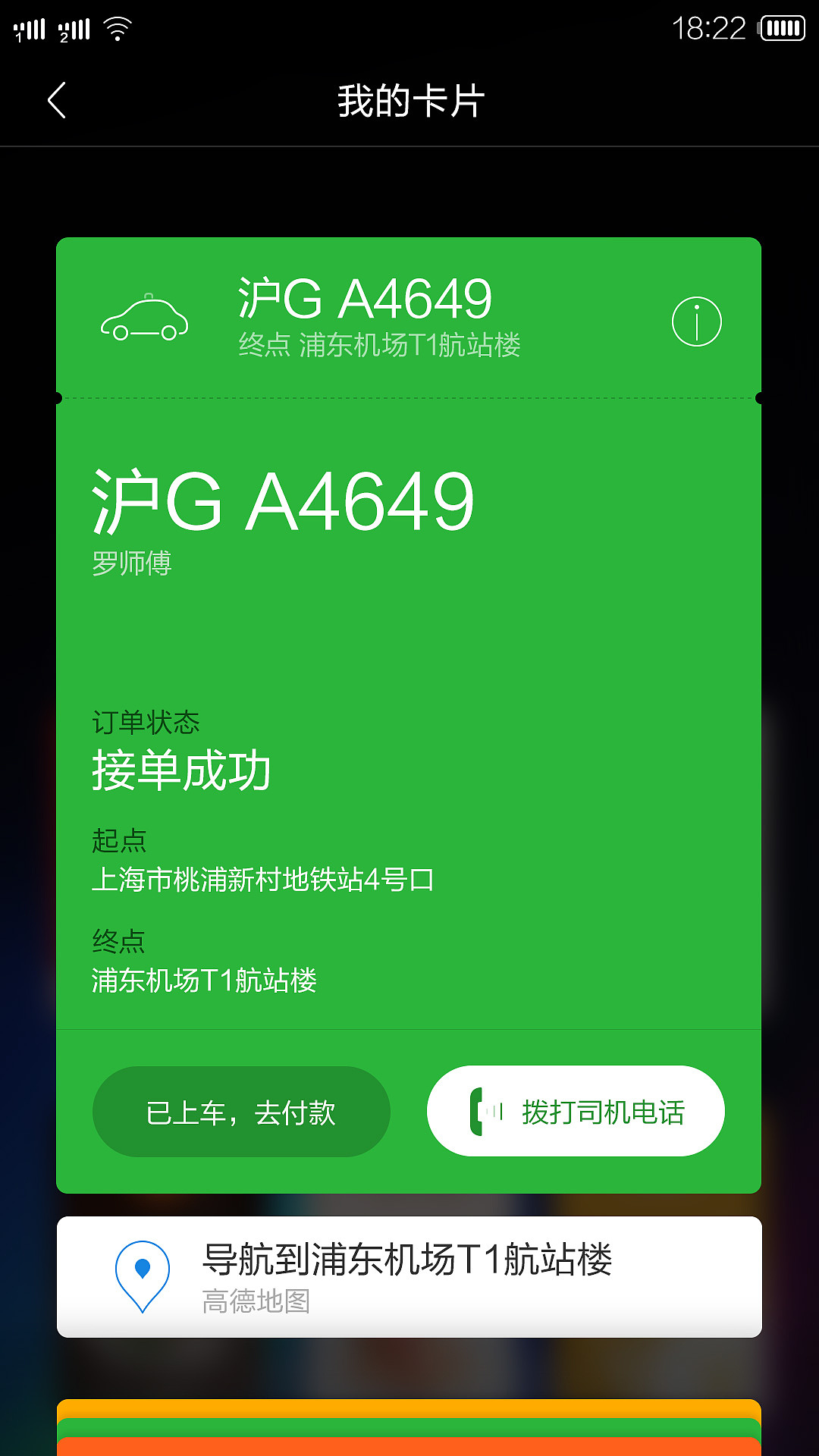Screen dimensions: 819x1456
Task: Tap the taxi car icon on the card
Action: [x=146, y=318]
